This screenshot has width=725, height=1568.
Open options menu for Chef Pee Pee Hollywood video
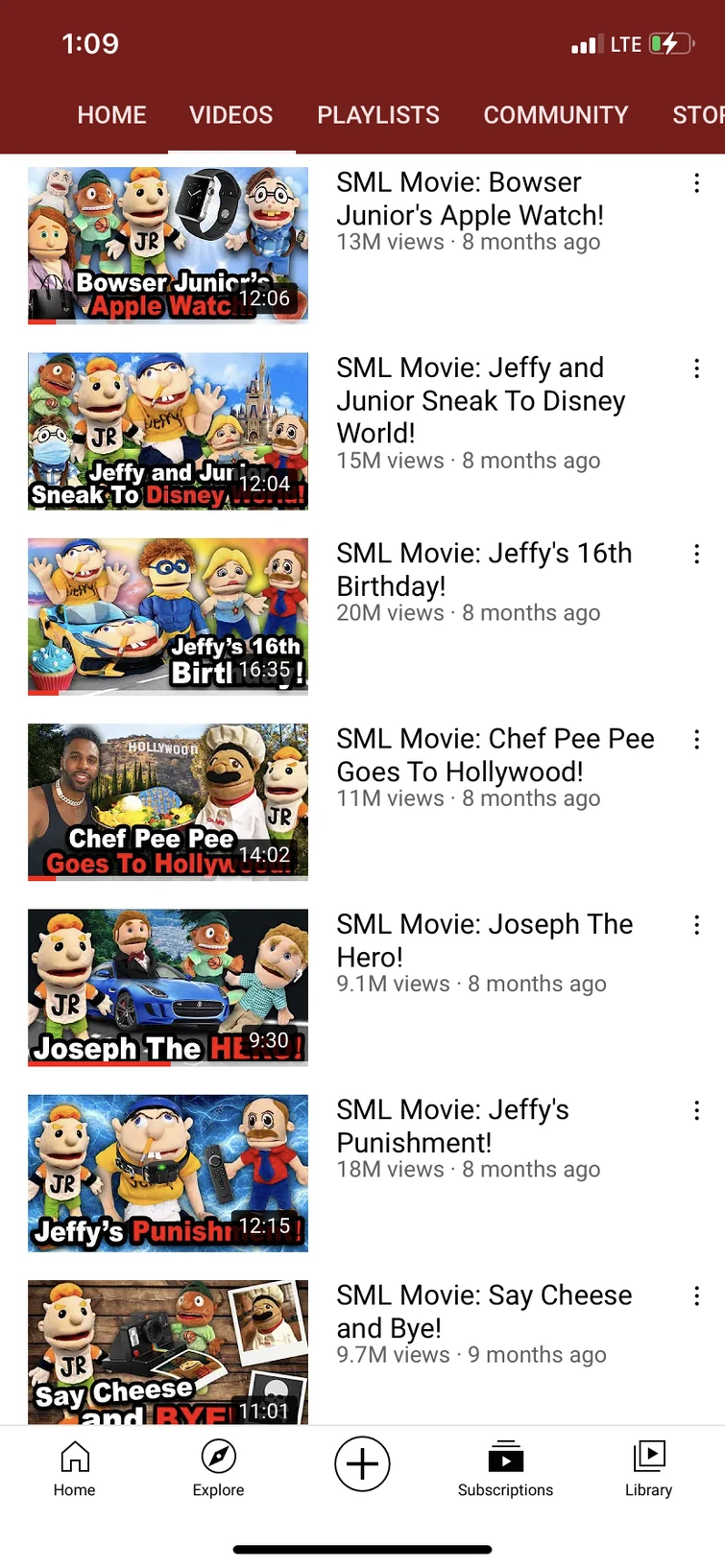point(696,739)
